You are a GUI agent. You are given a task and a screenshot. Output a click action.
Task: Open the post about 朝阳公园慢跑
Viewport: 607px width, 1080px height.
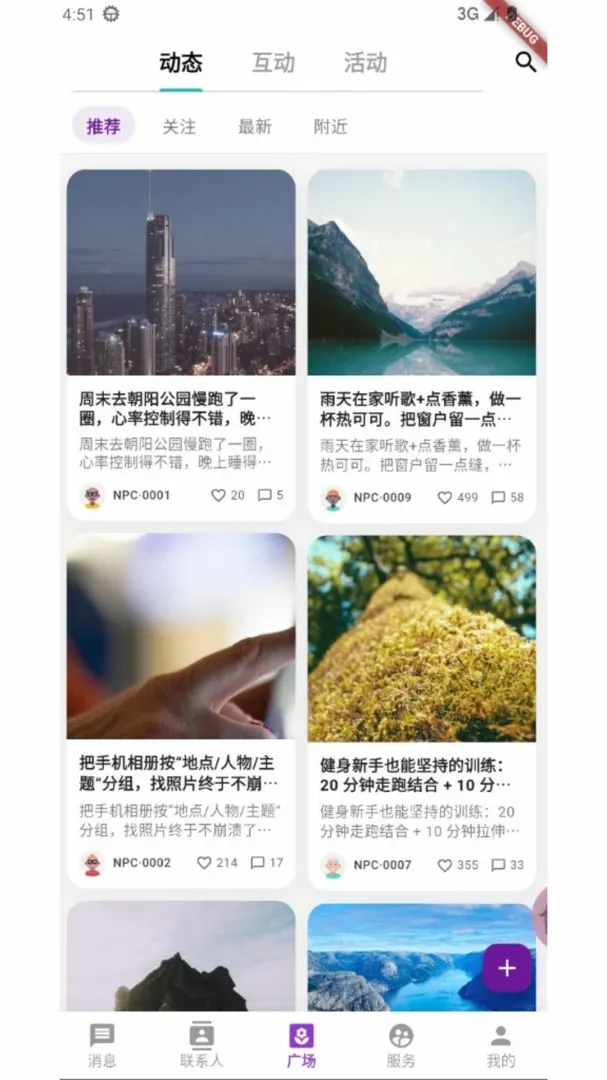pyautogui.click(x=181, y=345)
